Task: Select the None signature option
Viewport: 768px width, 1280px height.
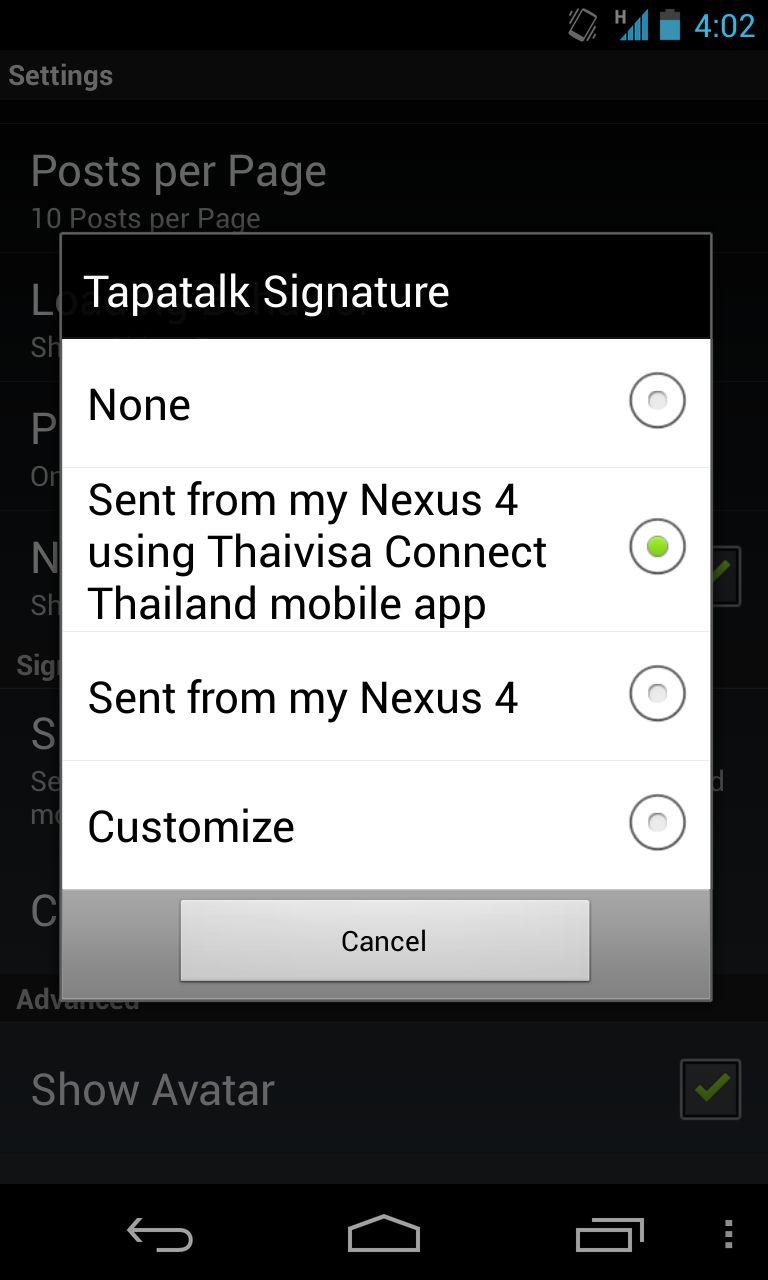Action: [386, 403]
